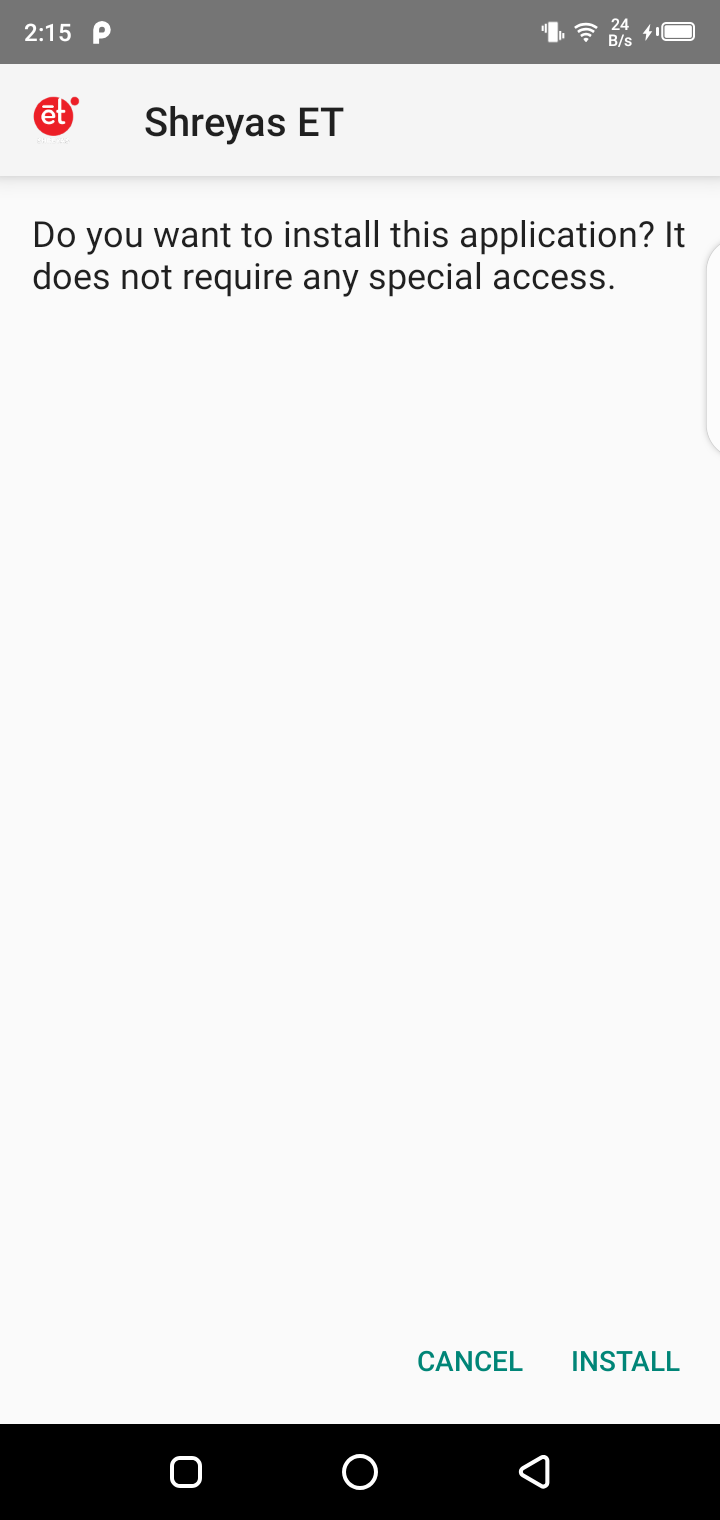Go back using the navigation bar
This screenshot has width=720, height=1520.
[x=534, y=1471]
